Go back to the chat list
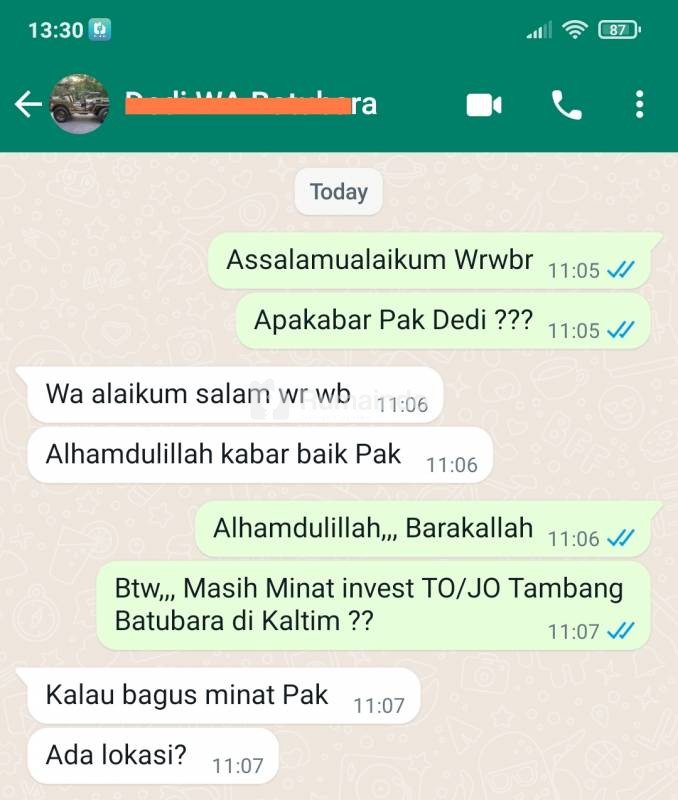Viewport: 678px width, 800px height. pyautogui.click(x=28, y=104)
